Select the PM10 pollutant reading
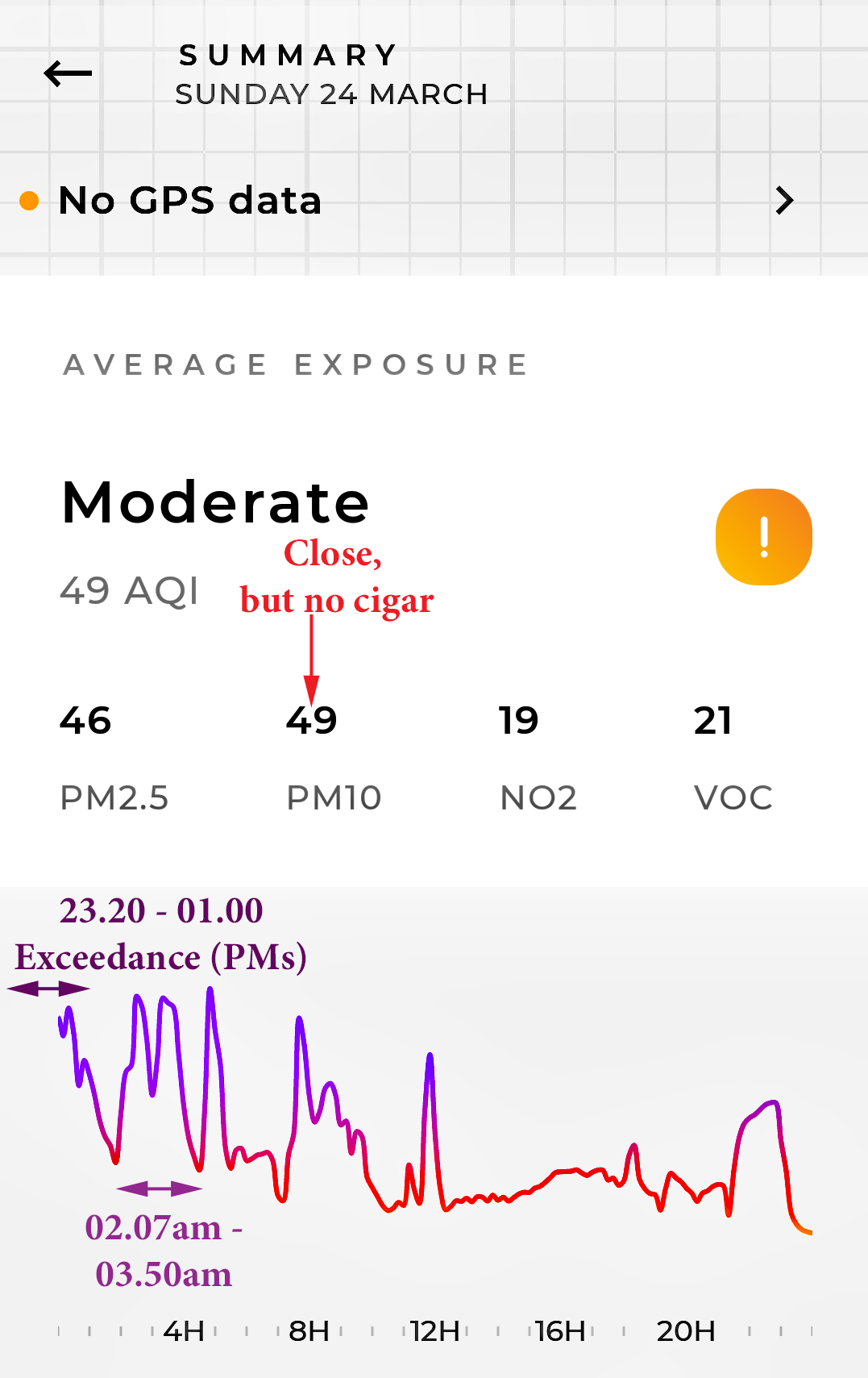Viewport: 868px width, 1378px height. (333, 756)
